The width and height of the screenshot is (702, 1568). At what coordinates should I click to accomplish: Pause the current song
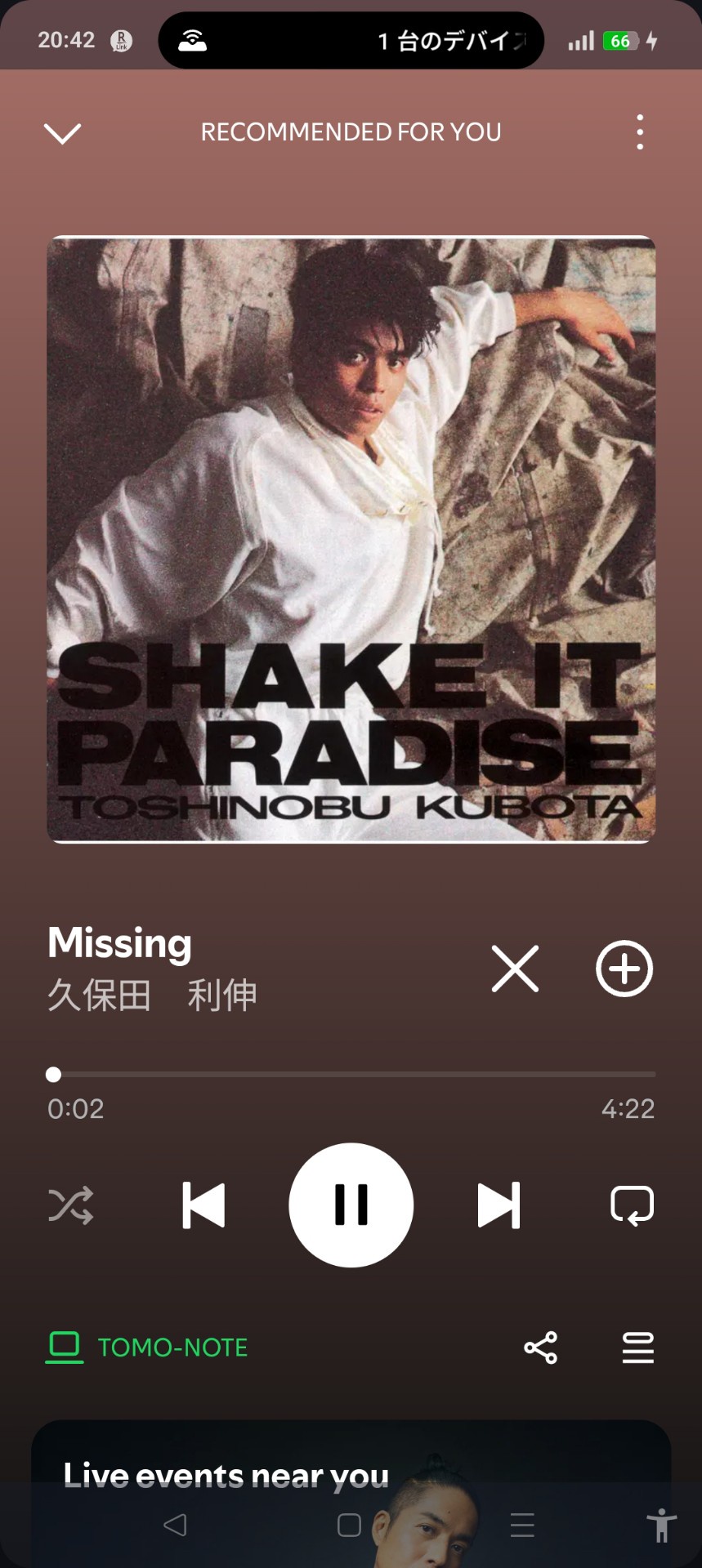(x=351, y=1205)
